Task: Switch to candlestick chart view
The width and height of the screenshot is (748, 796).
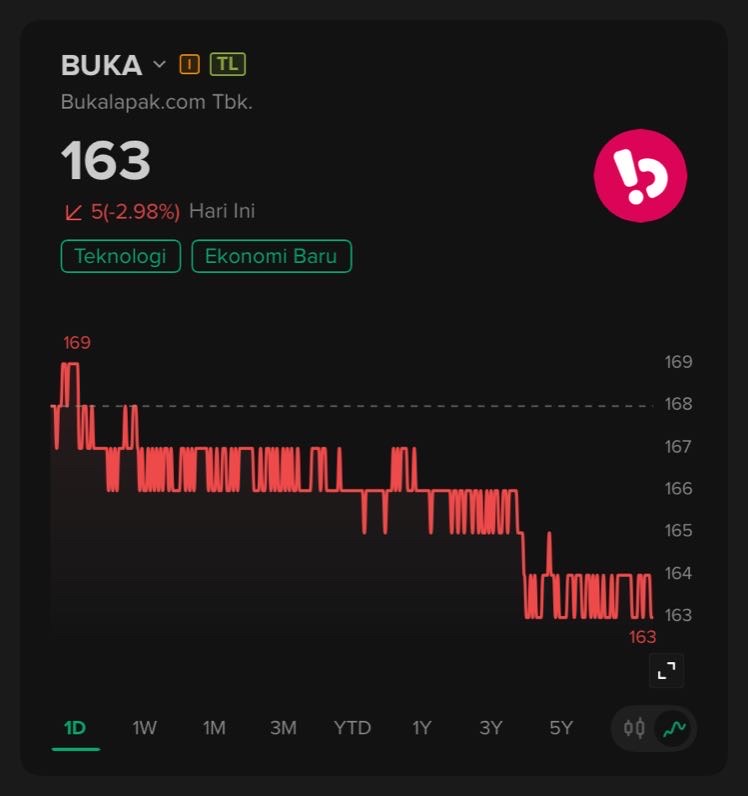Action: (x=634, y=728)
